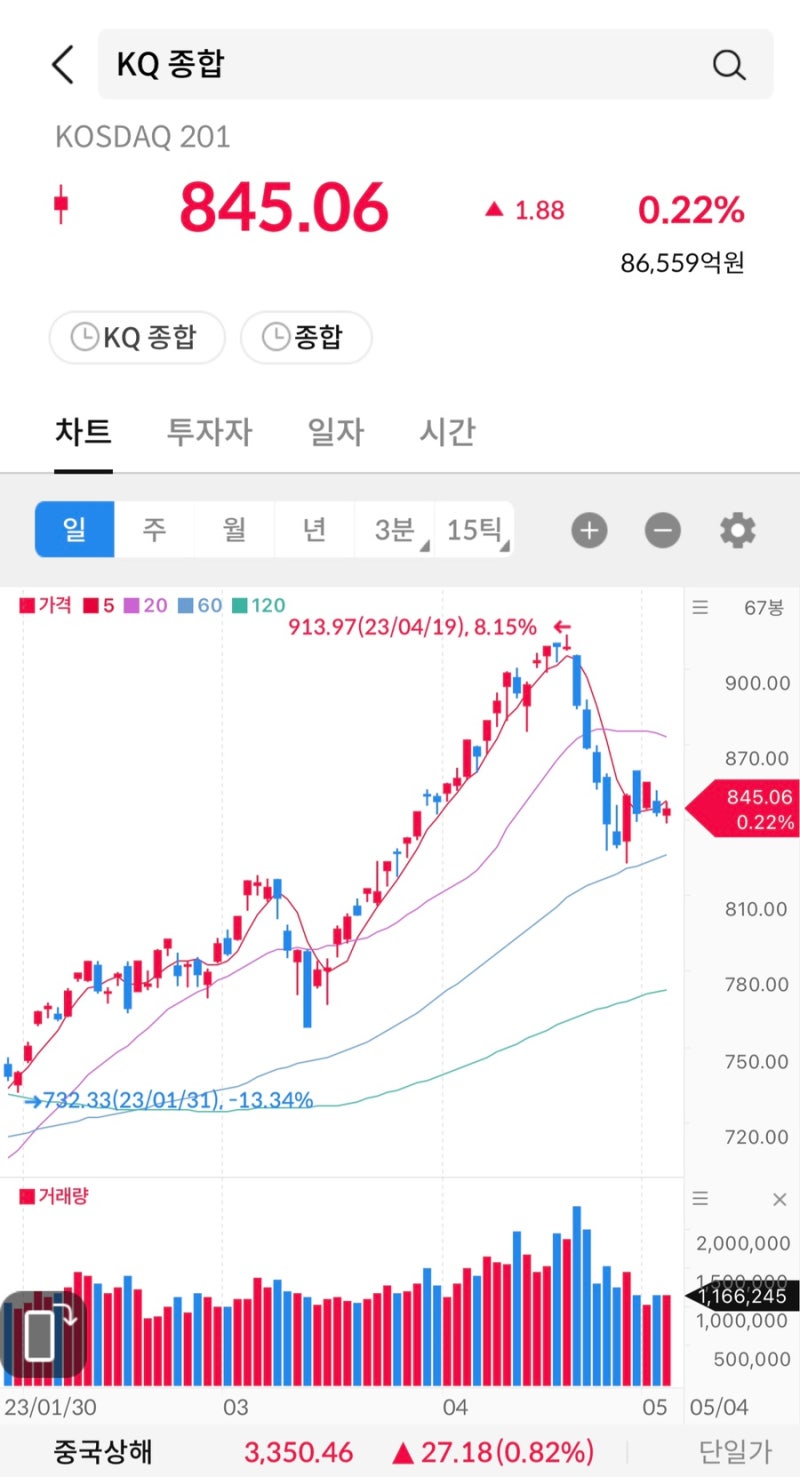The image size is (800, 1477).
Task: Open the volume panel menu (hamburger beside 거래량)
Action: point(699,1196)
